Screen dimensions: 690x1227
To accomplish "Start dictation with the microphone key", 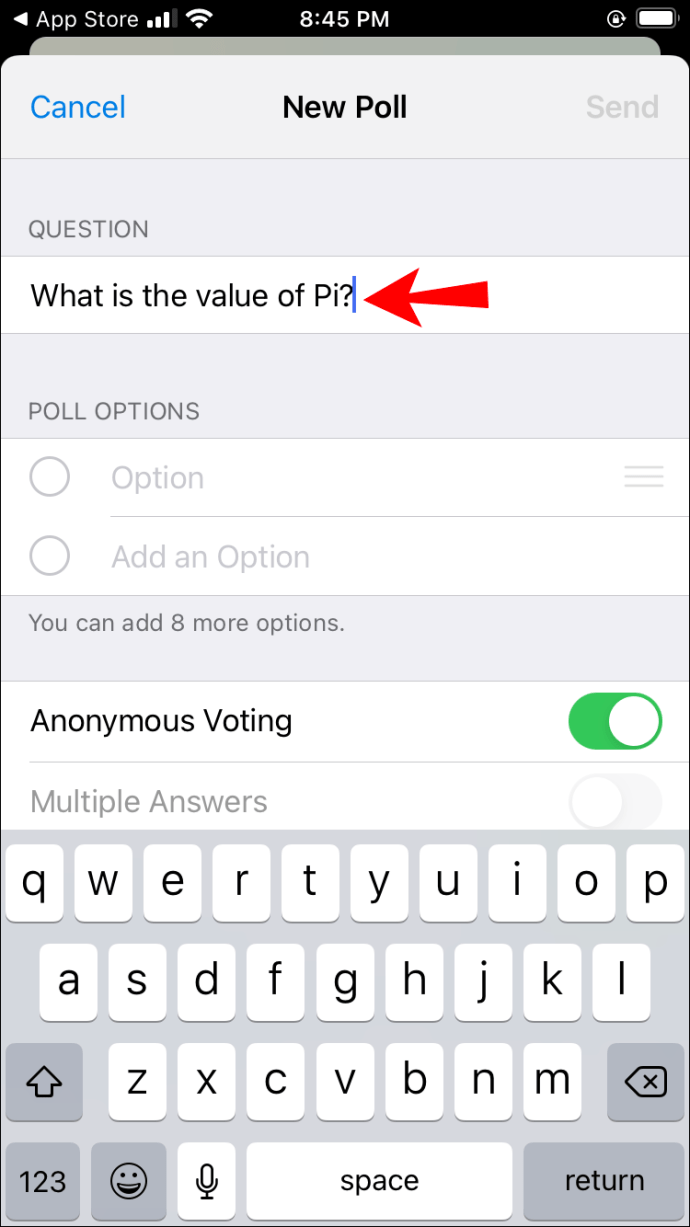I will tap(207, 1181).
